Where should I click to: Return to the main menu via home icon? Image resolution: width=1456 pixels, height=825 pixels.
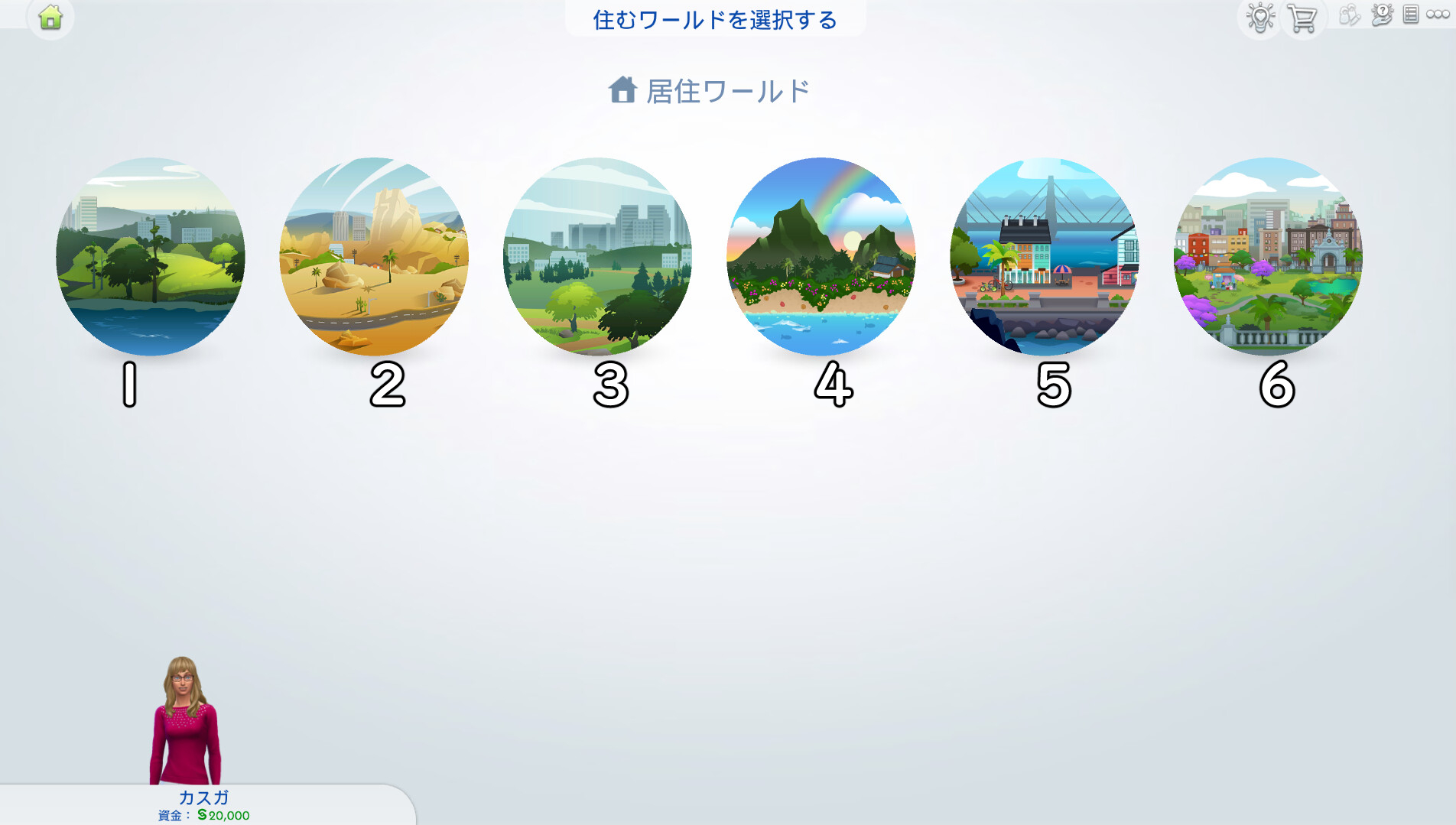(50, 17)
